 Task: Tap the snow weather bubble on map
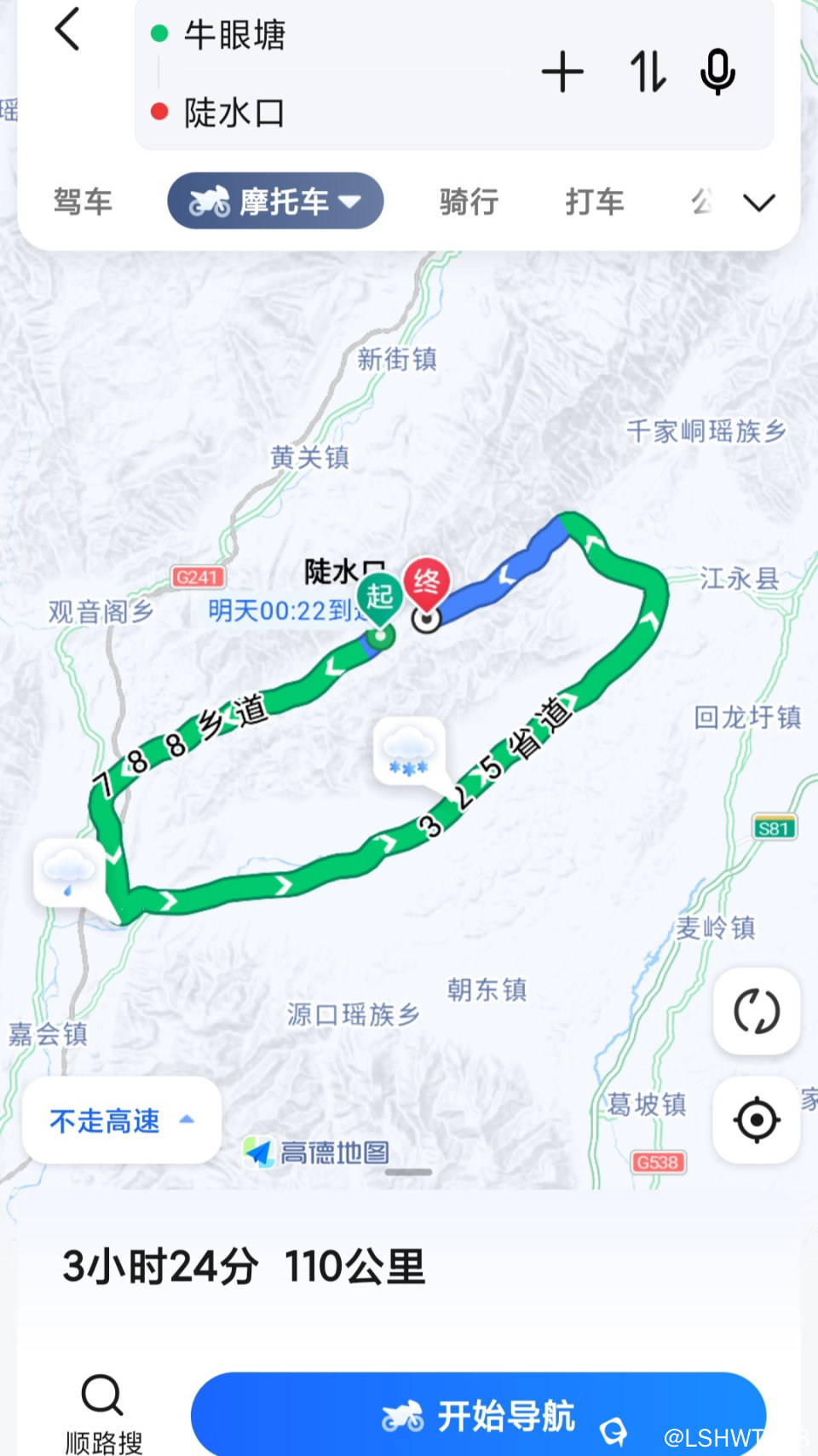click(x=409, y=750)
